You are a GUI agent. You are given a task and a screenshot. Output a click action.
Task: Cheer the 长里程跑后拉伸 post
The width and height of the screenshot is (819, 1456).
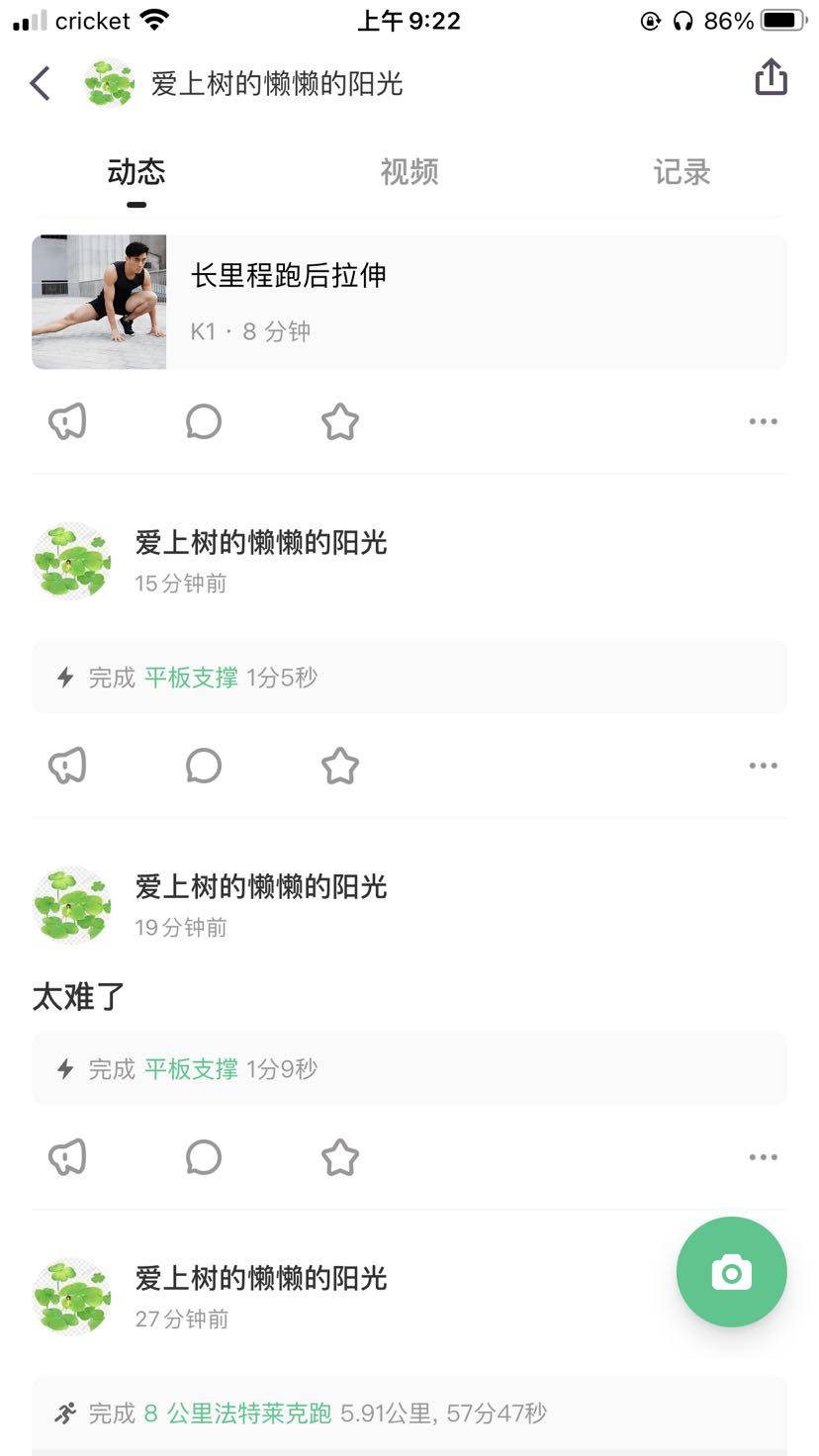(67, 421)
